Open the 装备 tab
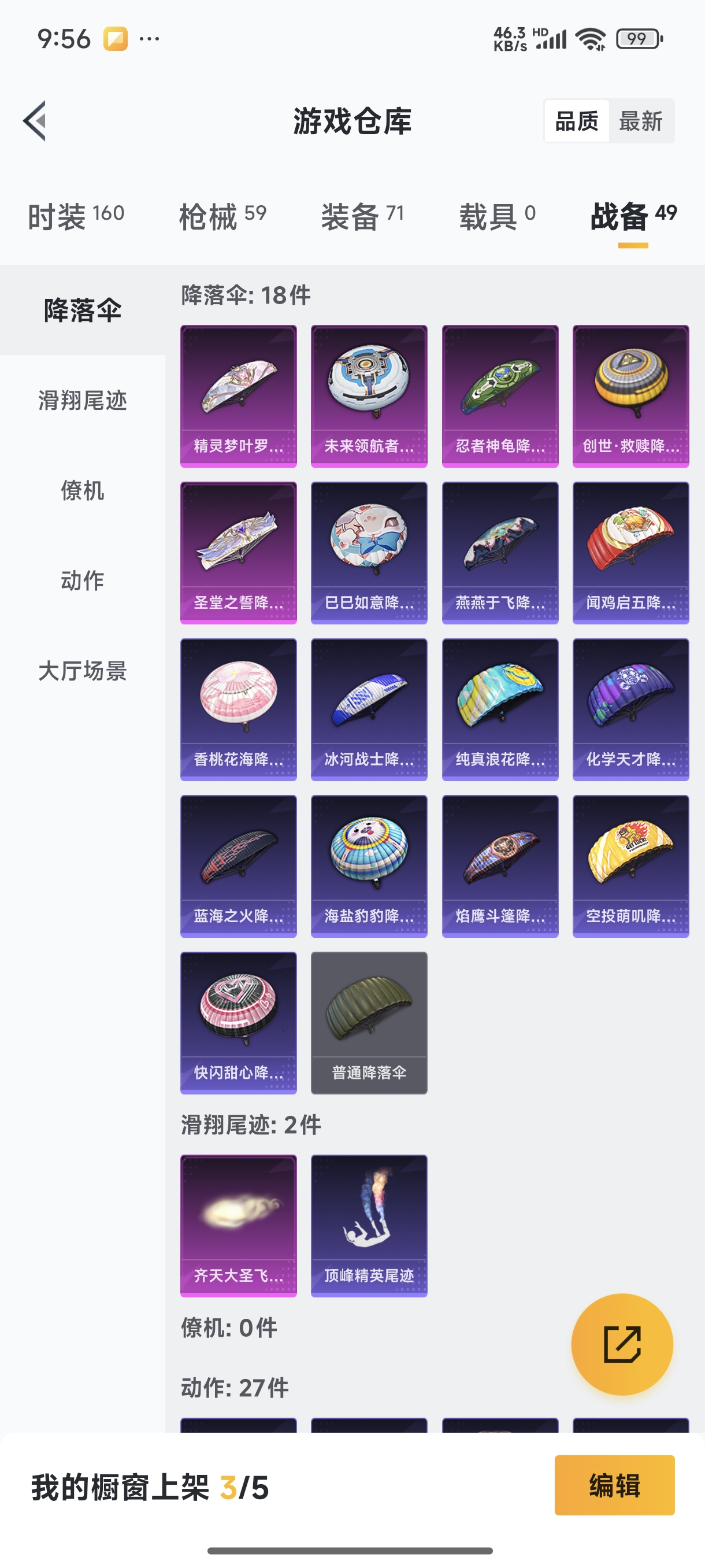The width and height of the screenshot is (705, 1568). pyautogui.click(x=362, y=216)
